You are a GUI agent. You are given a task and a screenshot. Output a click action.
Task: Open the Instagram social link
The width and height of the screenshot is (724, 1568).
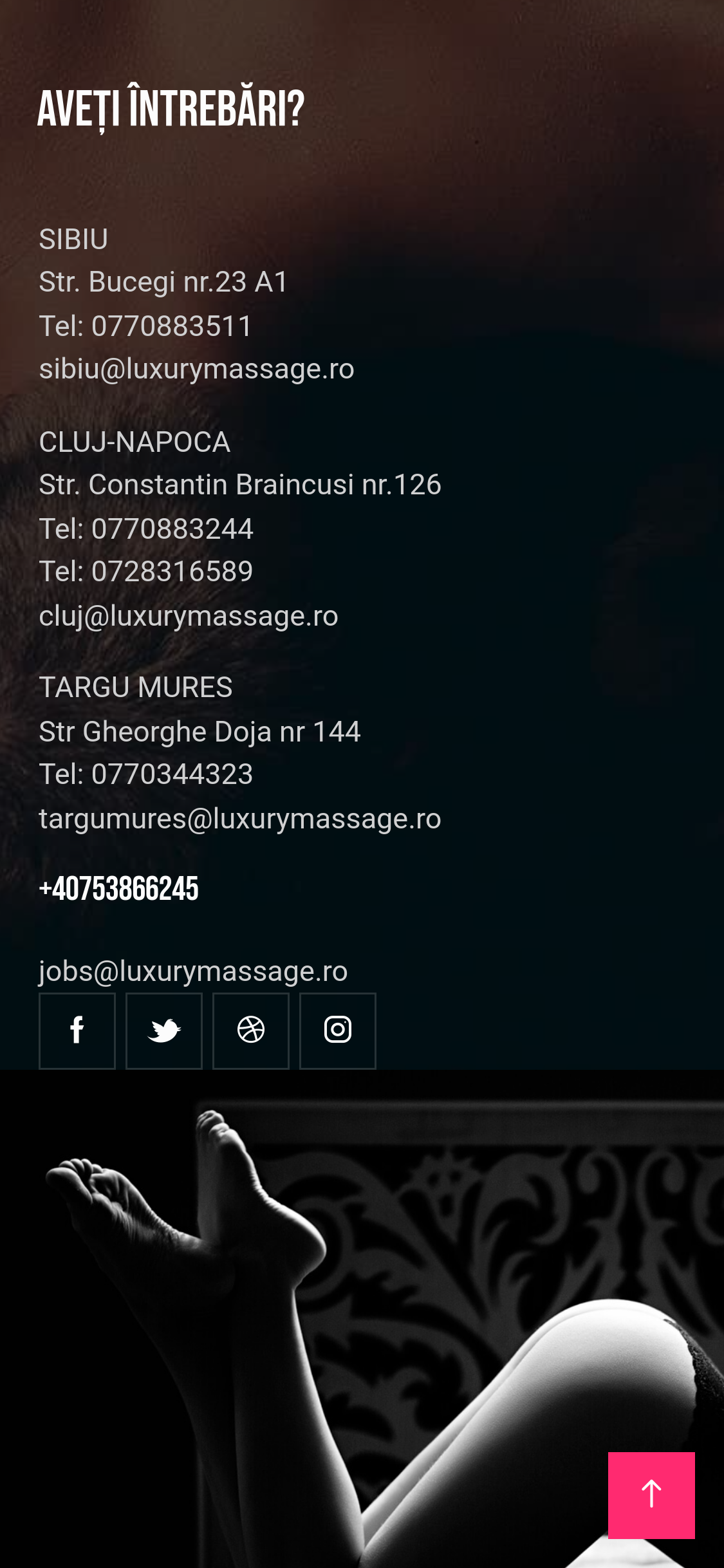click(338, 1031)
